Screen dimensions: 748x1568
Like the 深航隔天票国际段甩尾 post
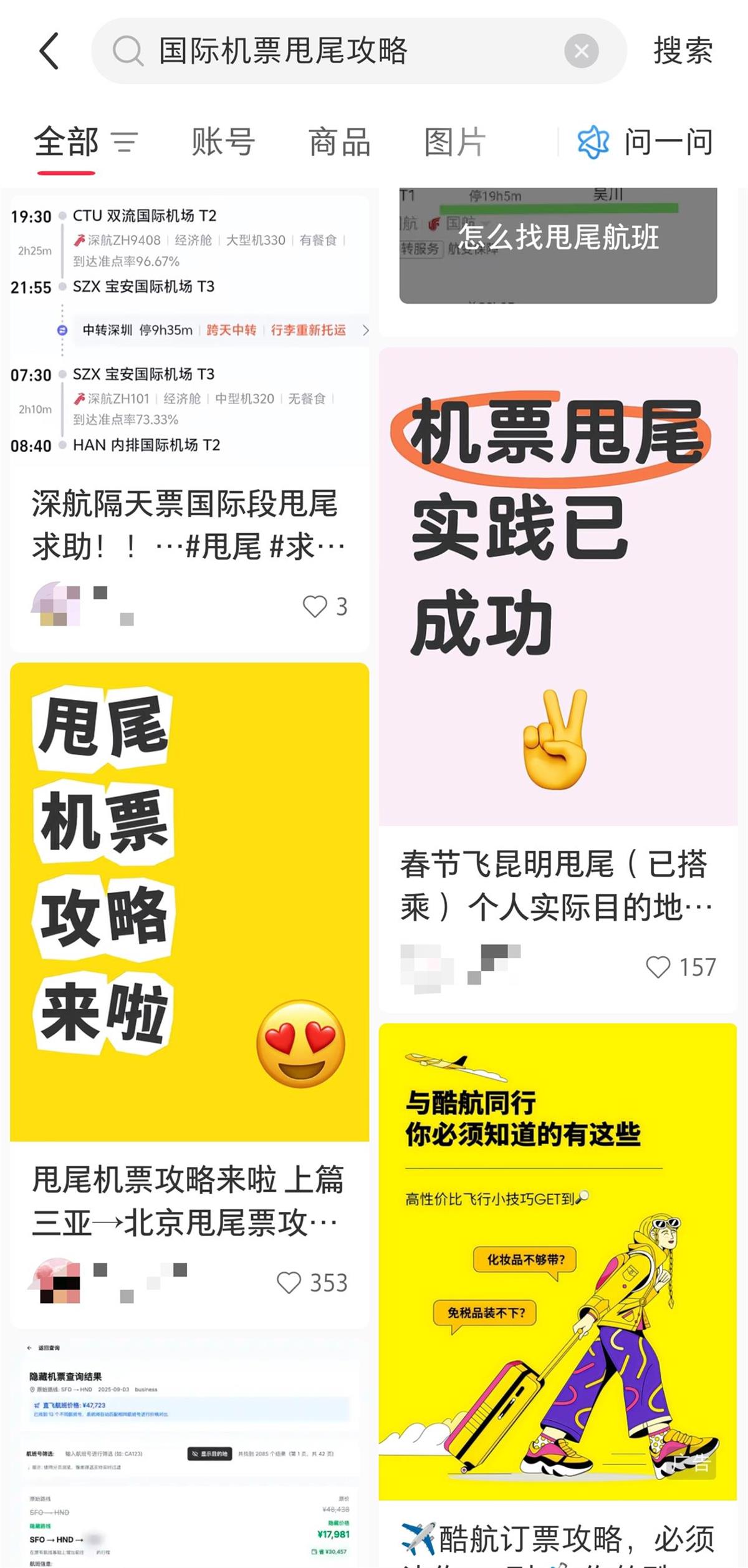[x=315, y=606]
